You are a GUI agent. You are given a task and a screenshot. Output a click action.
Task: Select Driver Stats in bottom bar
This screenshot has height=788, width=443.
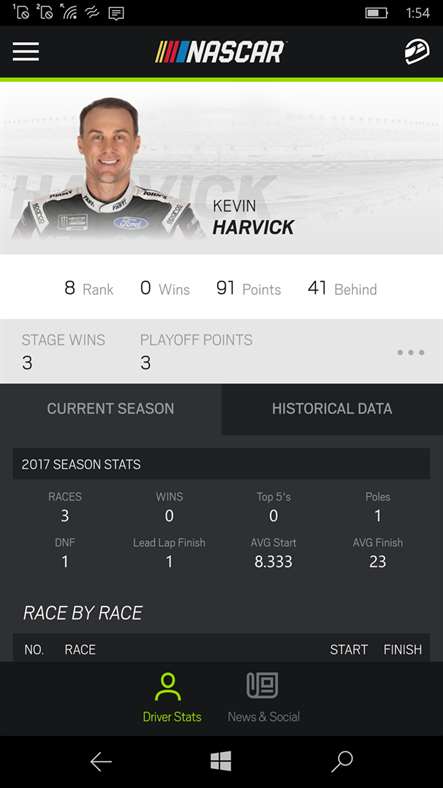click(172, 698)
